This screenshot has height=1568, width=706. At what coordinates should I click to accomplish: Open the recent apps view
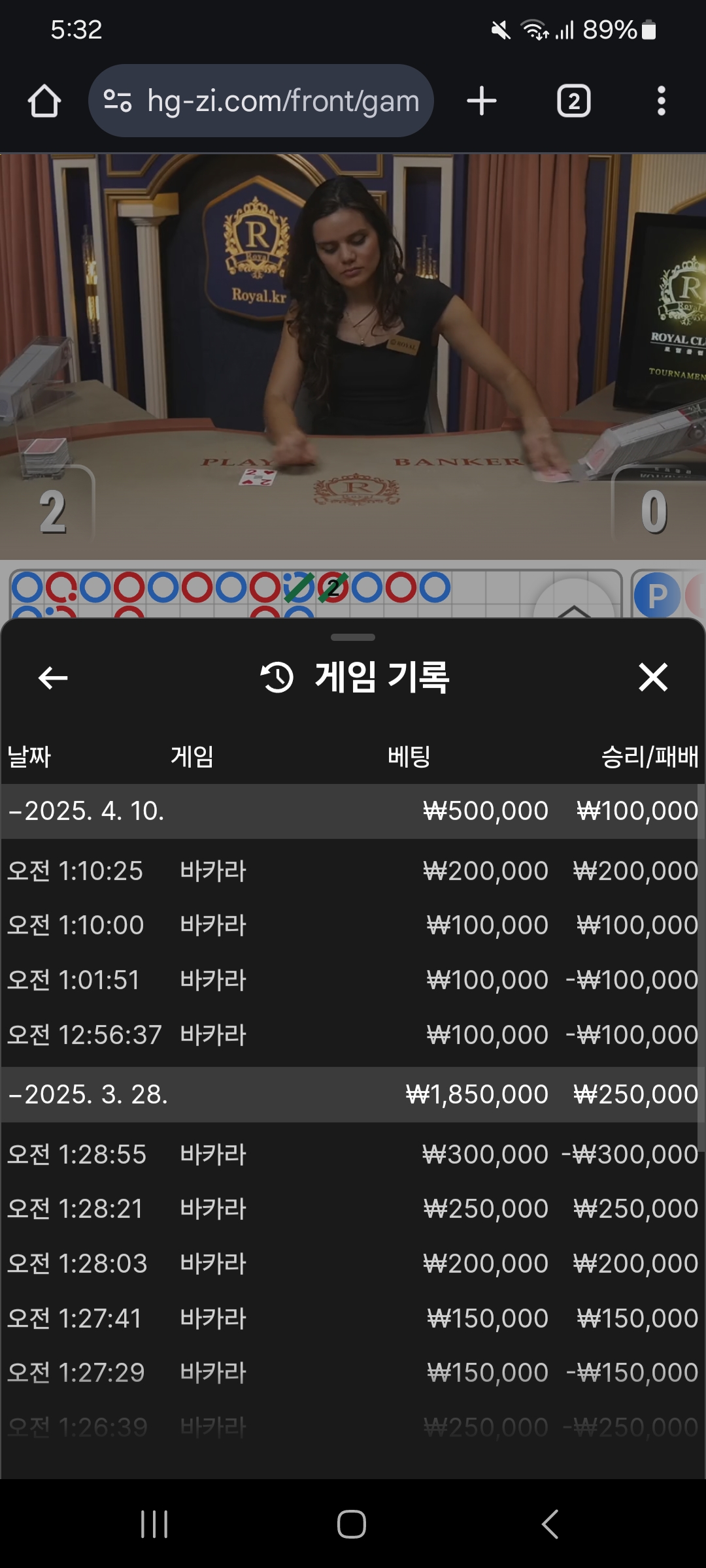[x=154, y=1524]
